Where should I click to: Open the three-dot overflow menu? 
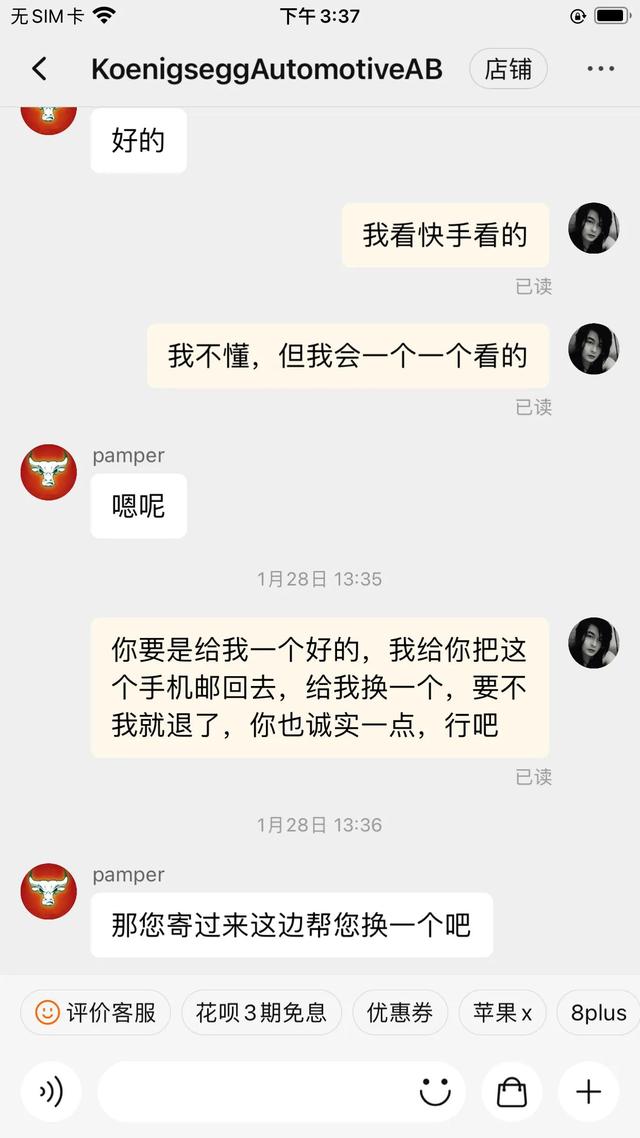[600, 69]
